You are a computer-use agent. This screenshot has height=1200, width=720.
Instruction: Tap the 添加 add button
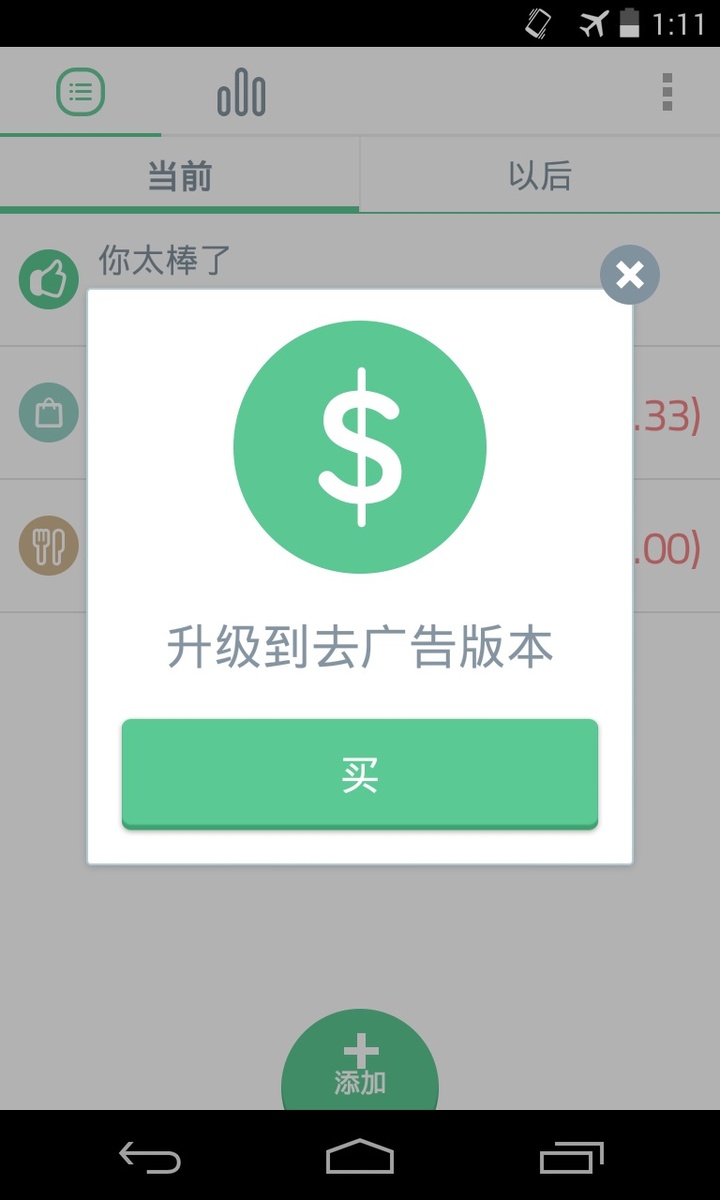360,1065
